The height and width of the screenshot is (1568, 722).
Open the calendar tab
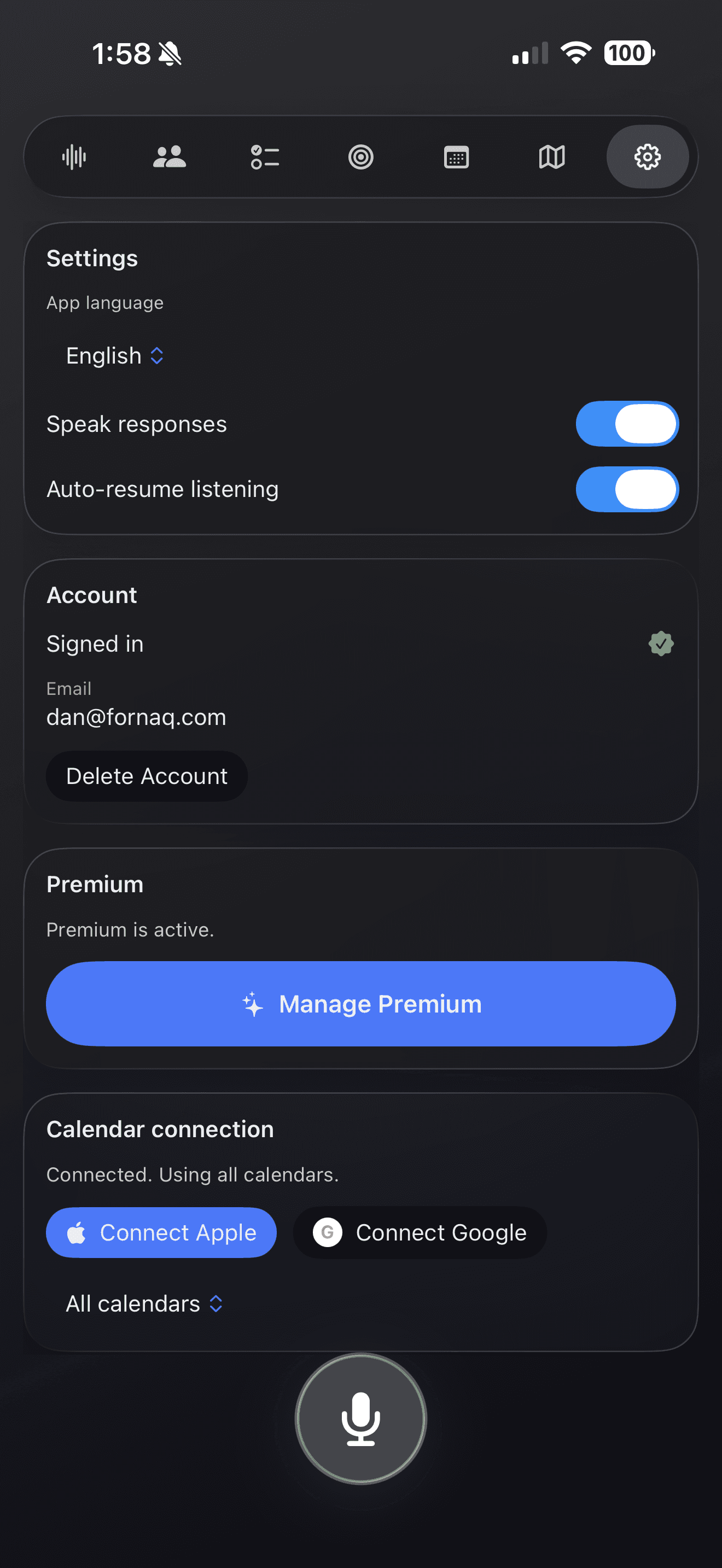point(456,157)
